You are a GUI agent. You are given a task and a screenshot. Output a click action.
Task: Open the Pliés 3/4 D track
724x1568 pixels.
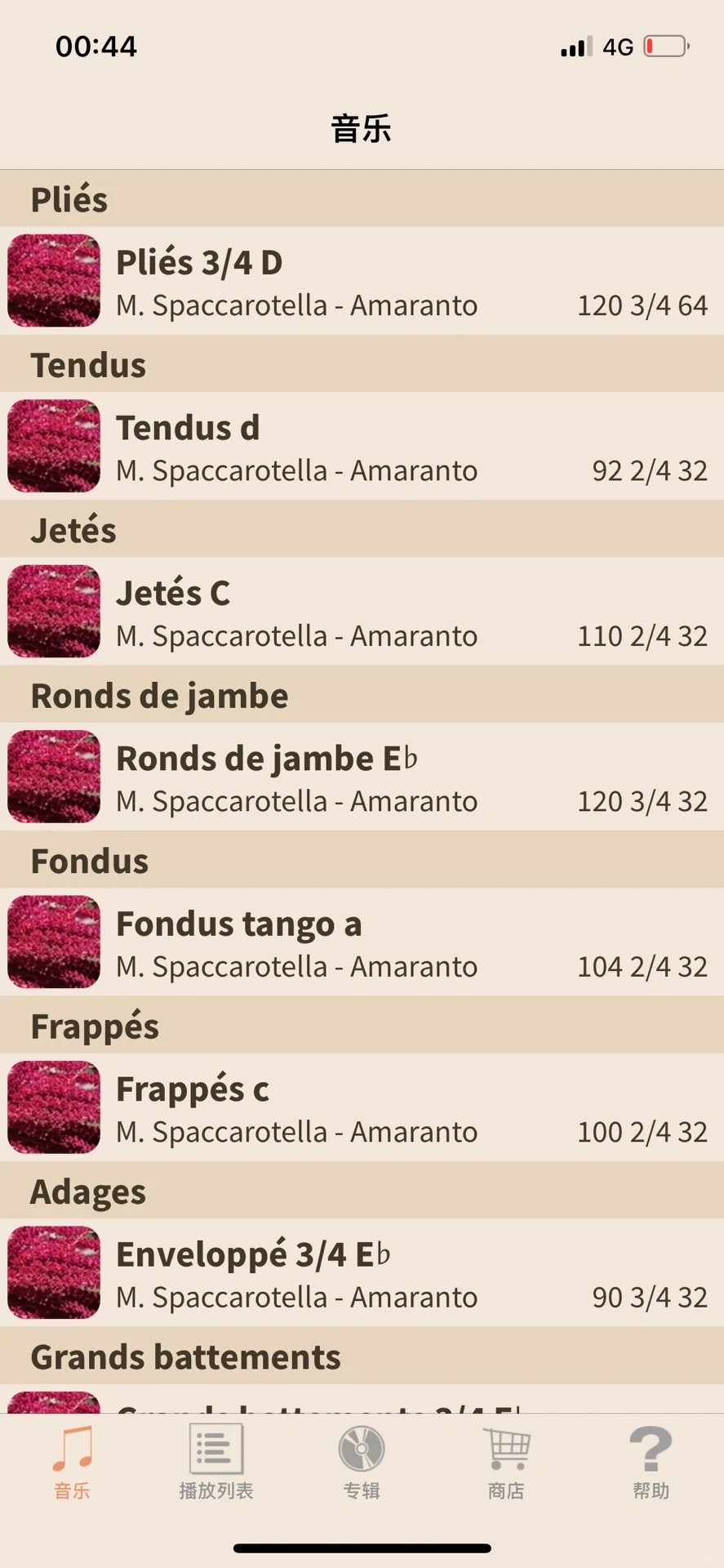(x=362, y=281)
